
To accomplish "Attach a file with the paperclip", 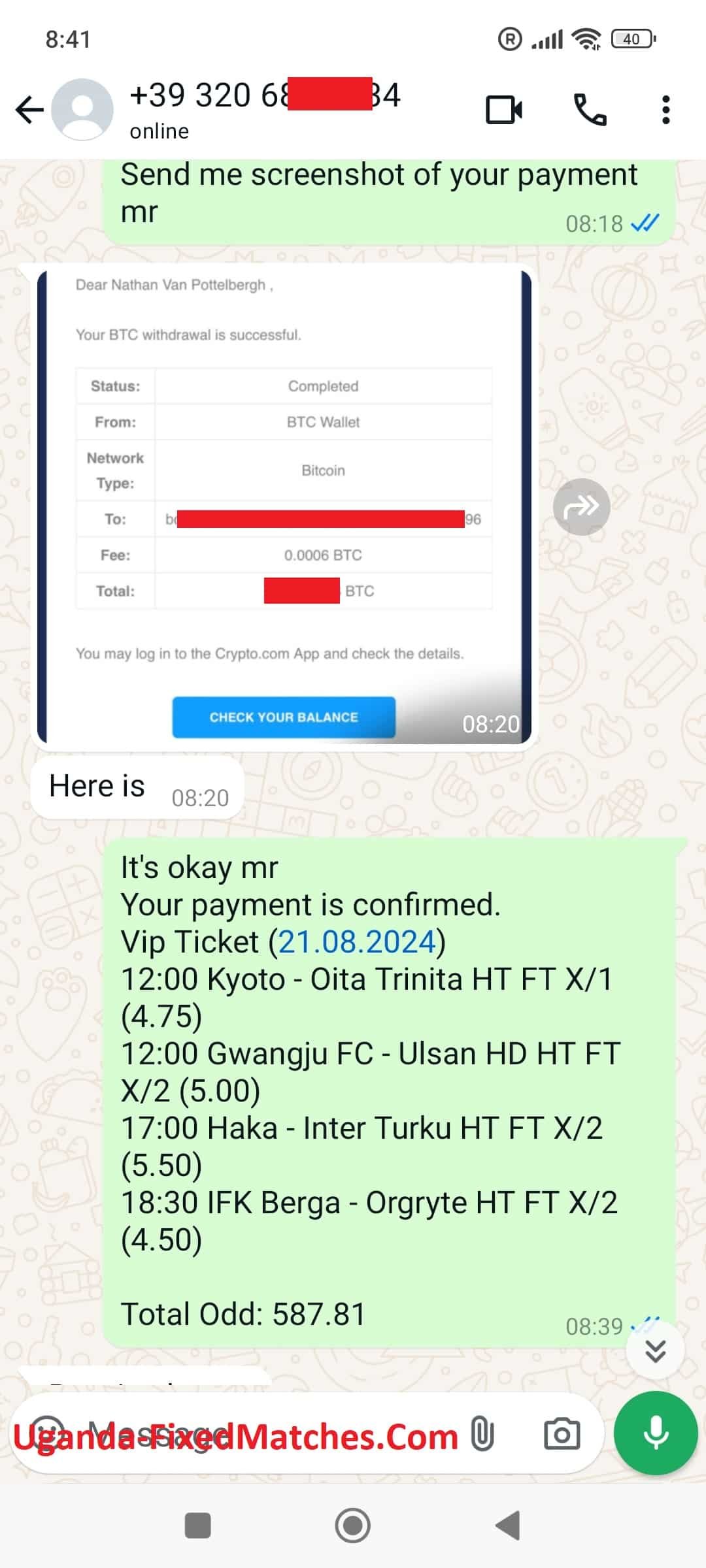I will [482, 1433].
